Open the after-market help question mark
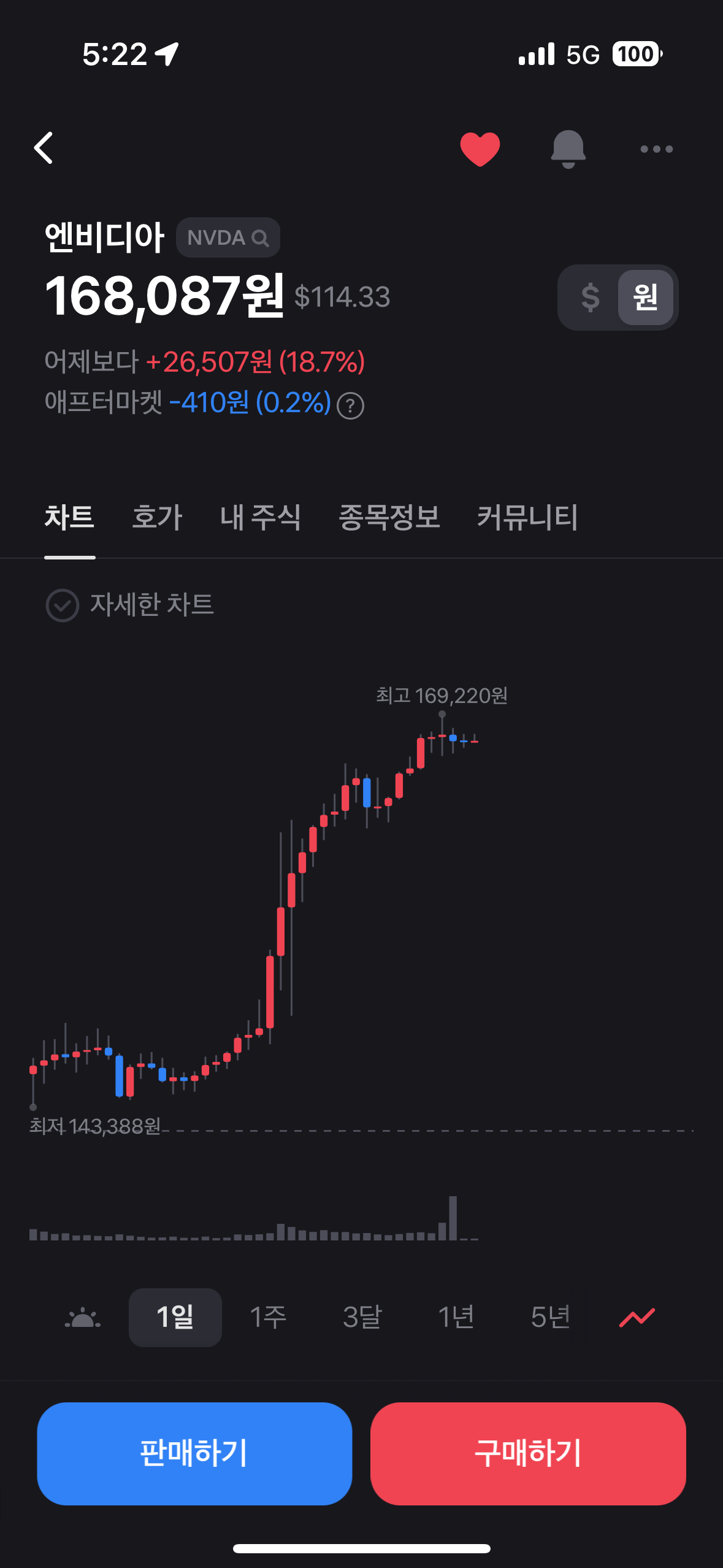Screen dimensions: 723x1568 click(351, 405)
